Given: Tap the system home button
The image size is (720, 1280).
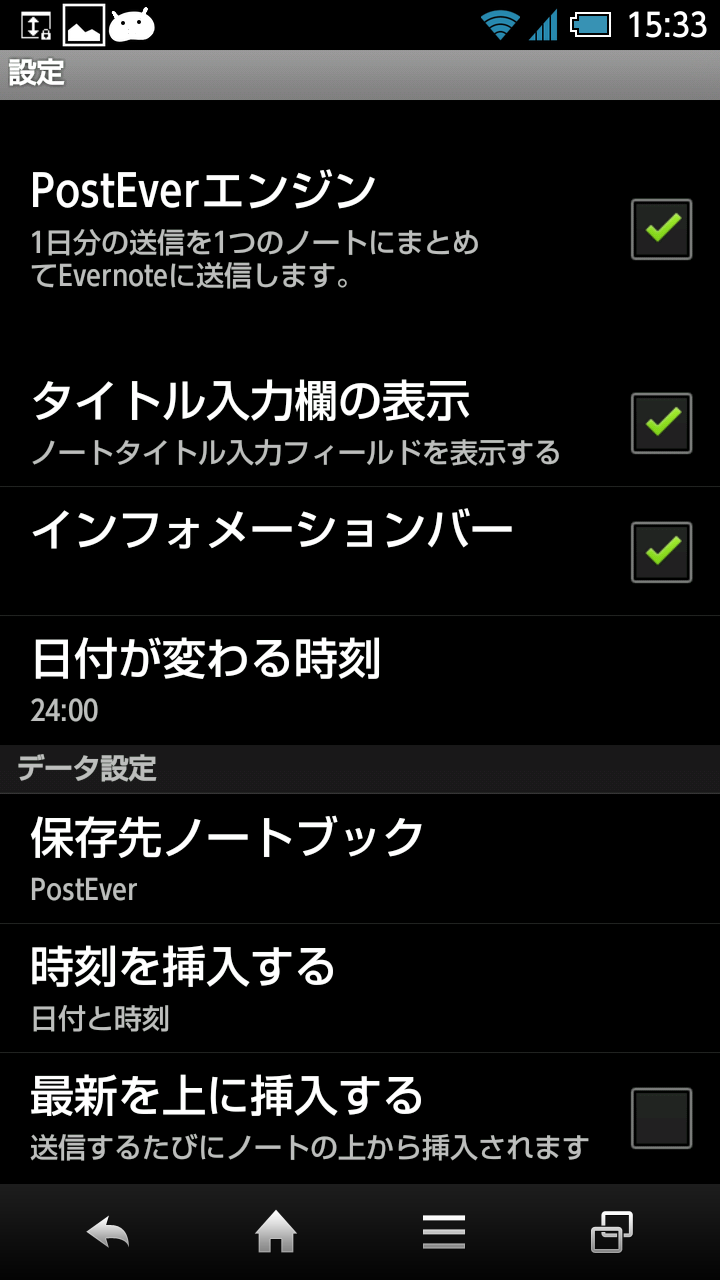Looking at the screenshot, I should [276, 1232].
